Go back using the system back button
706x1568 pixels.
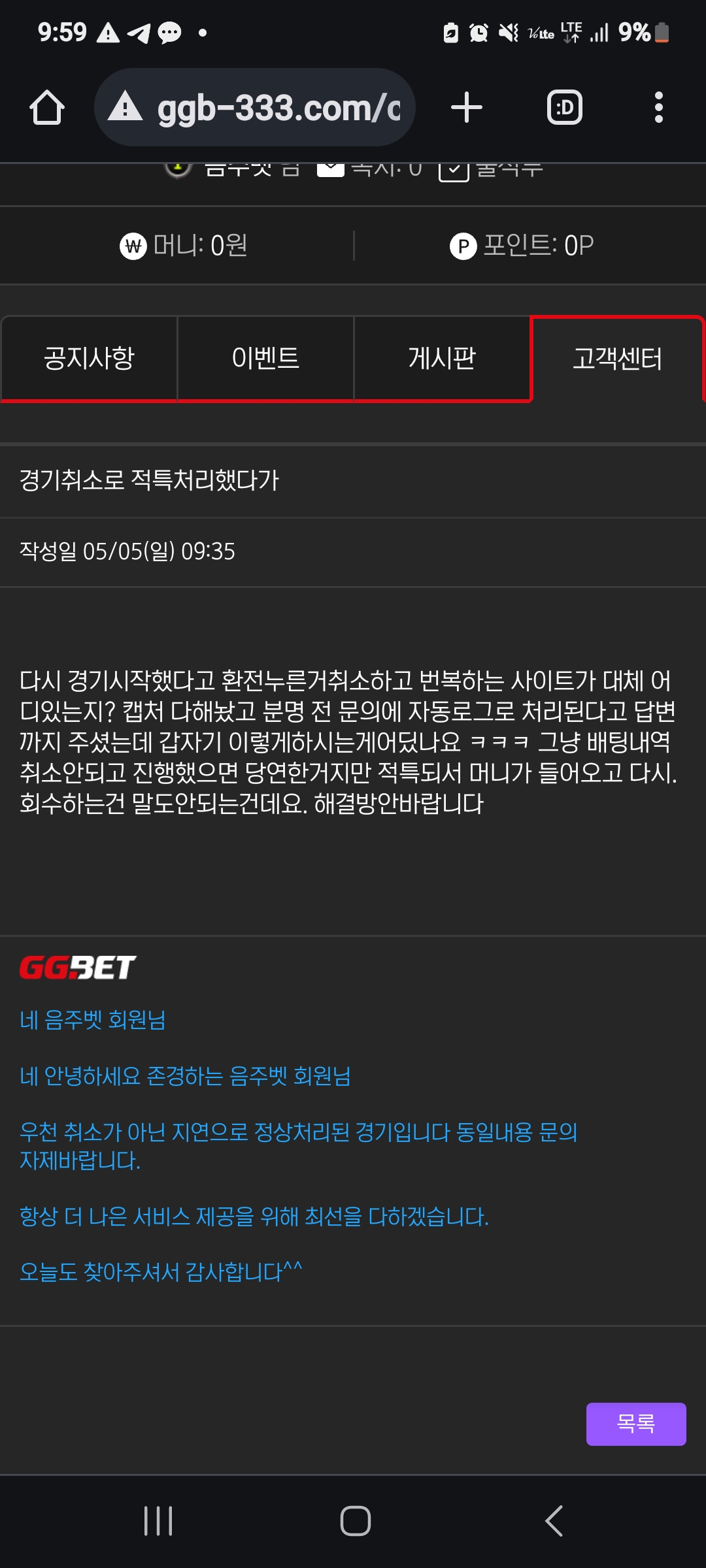(x=554, y=1521)
